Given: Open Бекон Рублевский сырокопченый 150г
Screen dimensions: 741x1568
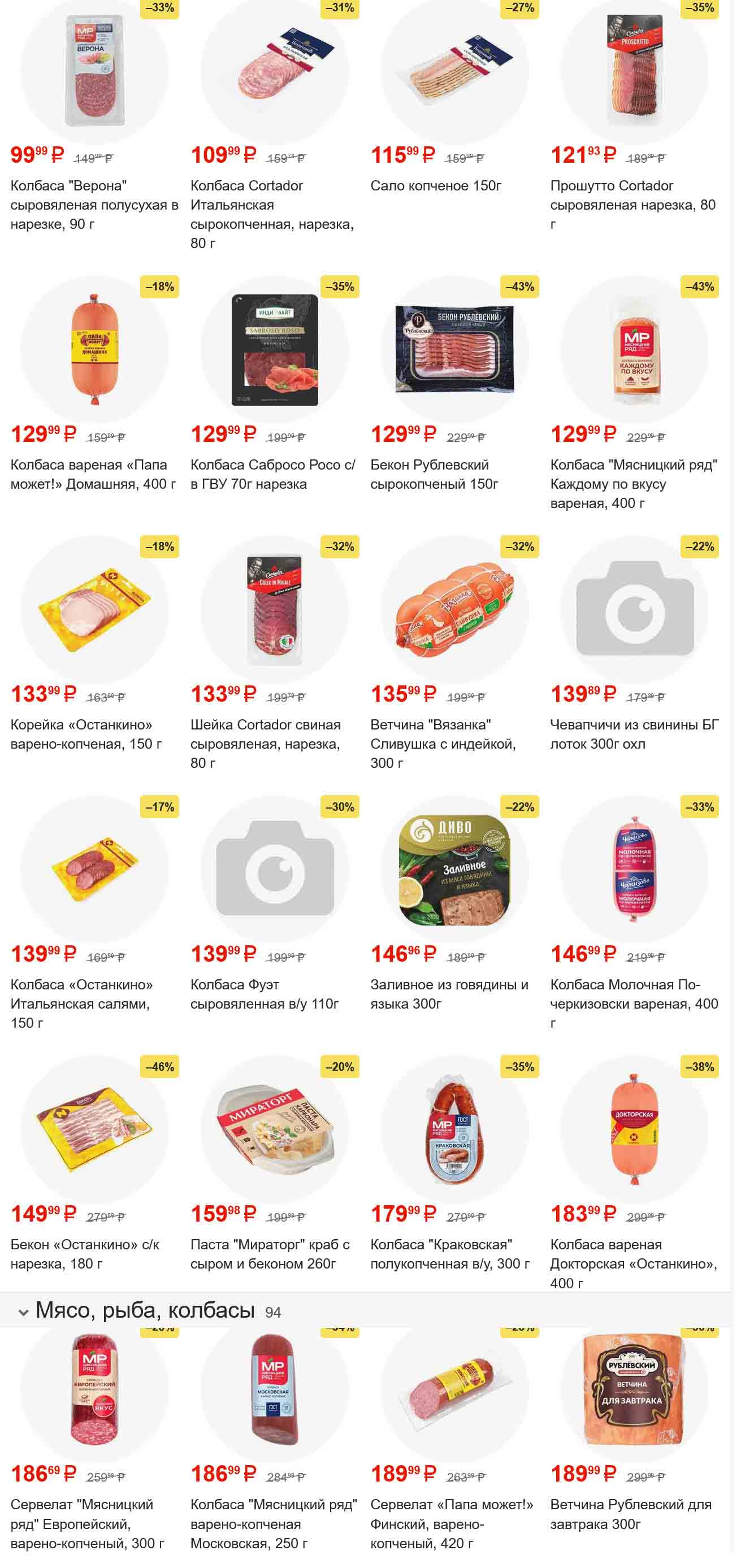Looking at the screenshot, I should click(454, 350).
